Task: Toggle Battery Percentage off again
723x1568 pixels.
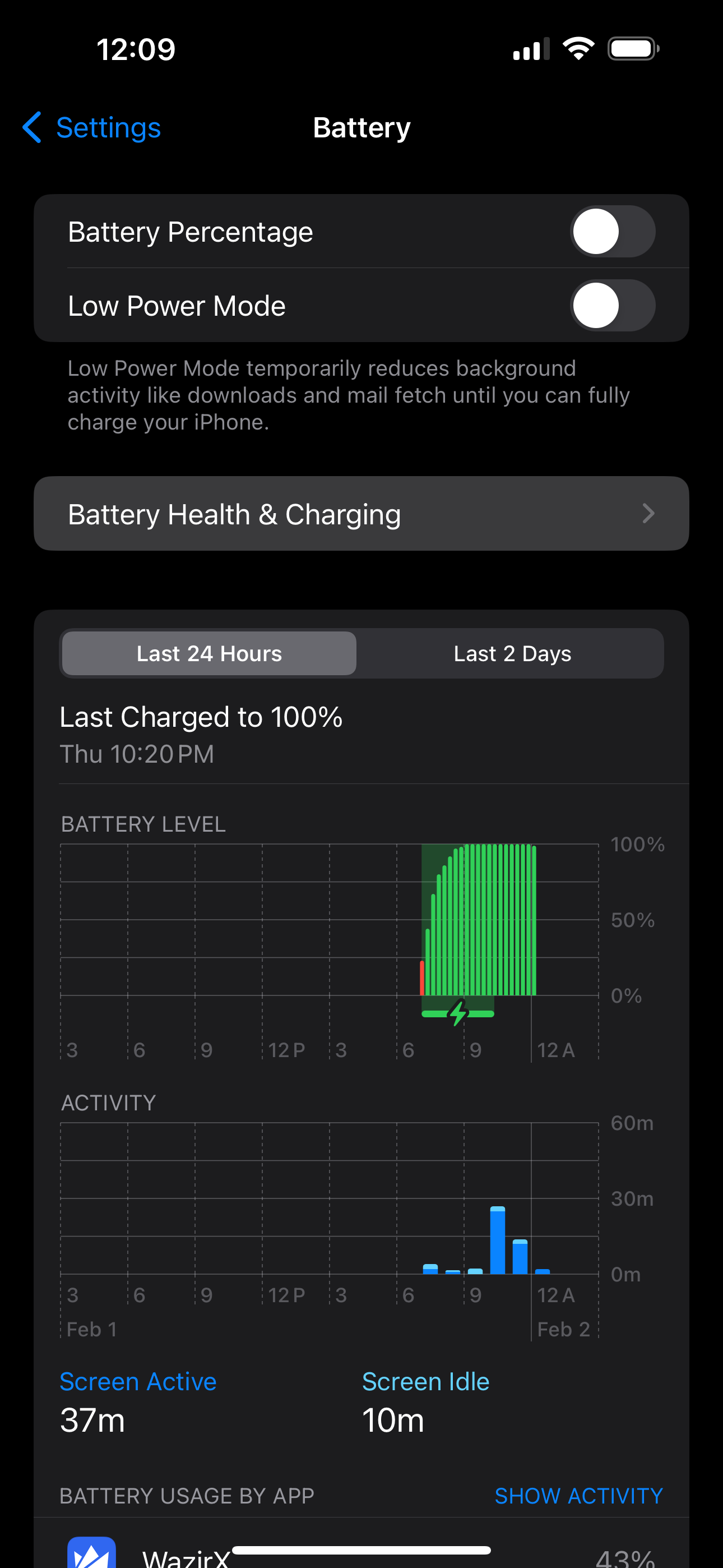Action: (613, 231)
